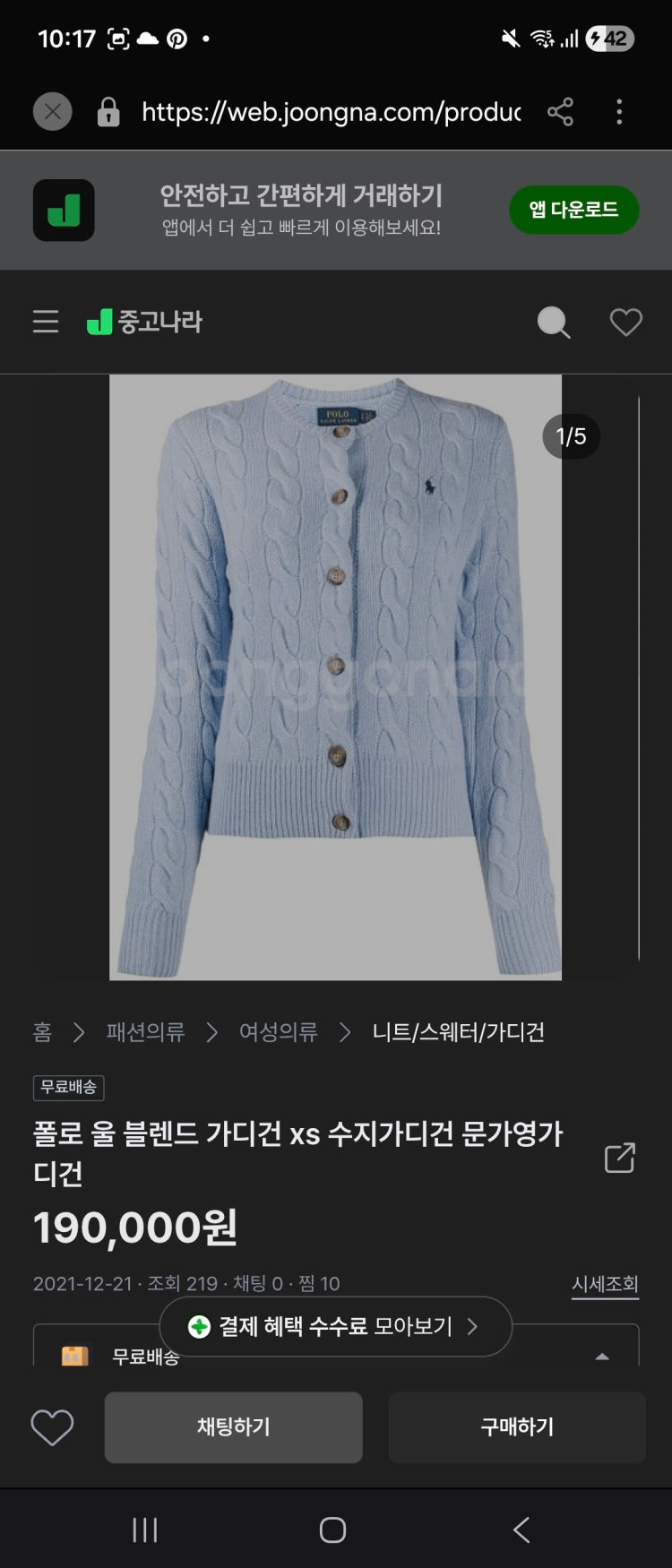The height and width of the screenshot is (1568, 672).
Task: Open the browser overflow menu
Action: tap(619, 112)
